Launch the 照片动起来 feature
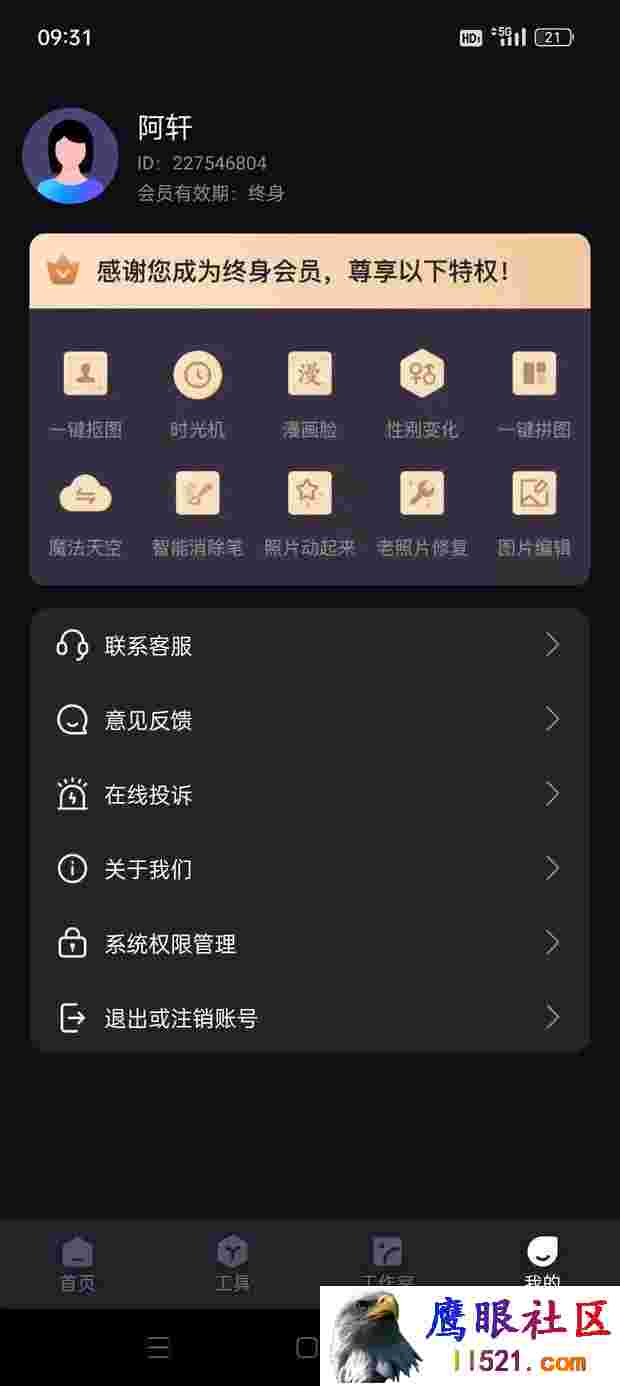This screenshot has height=1386, width=620. tap(310, 513)
